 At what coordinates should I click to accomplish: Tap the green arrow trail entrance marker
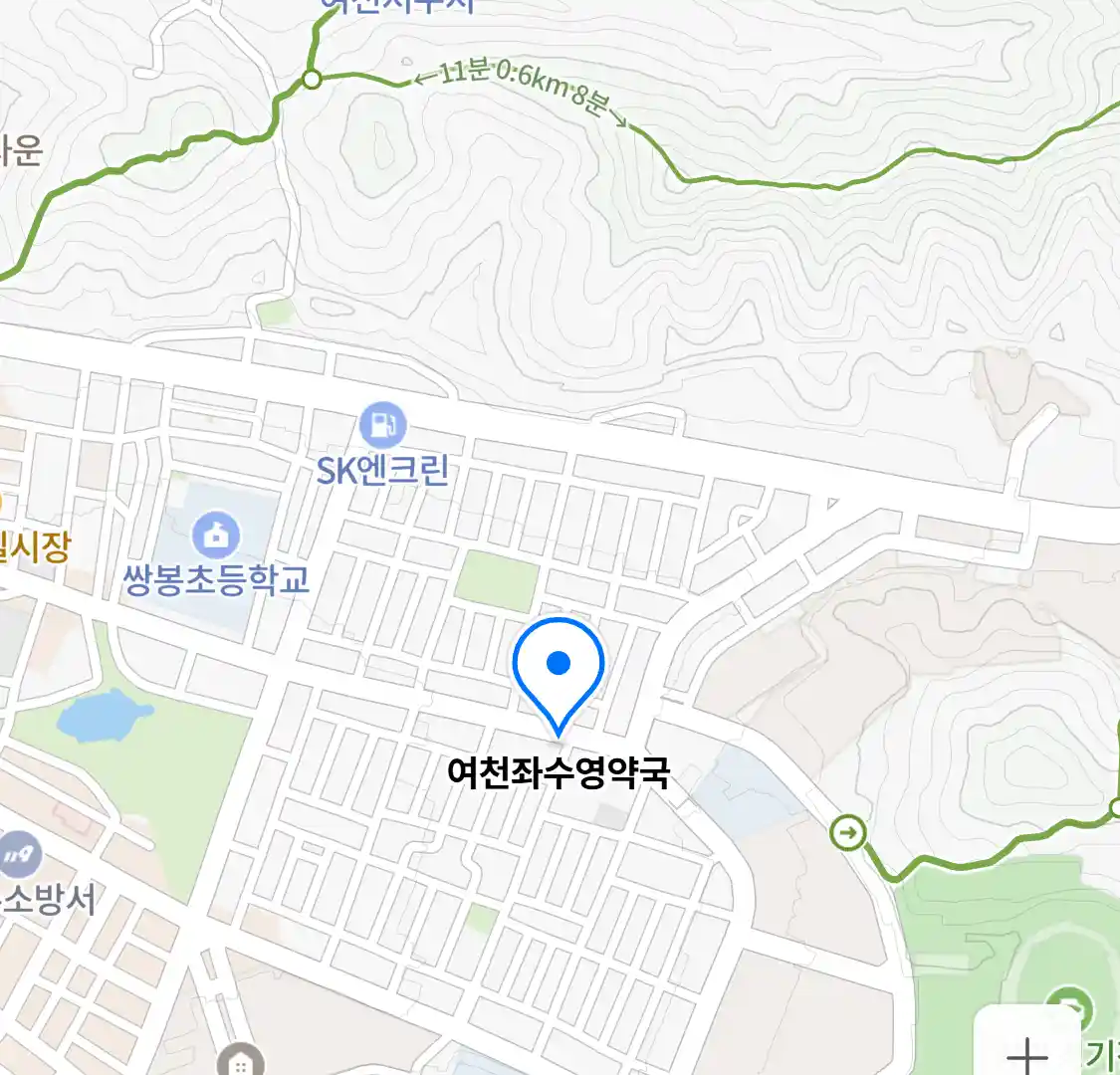(848, 832)
